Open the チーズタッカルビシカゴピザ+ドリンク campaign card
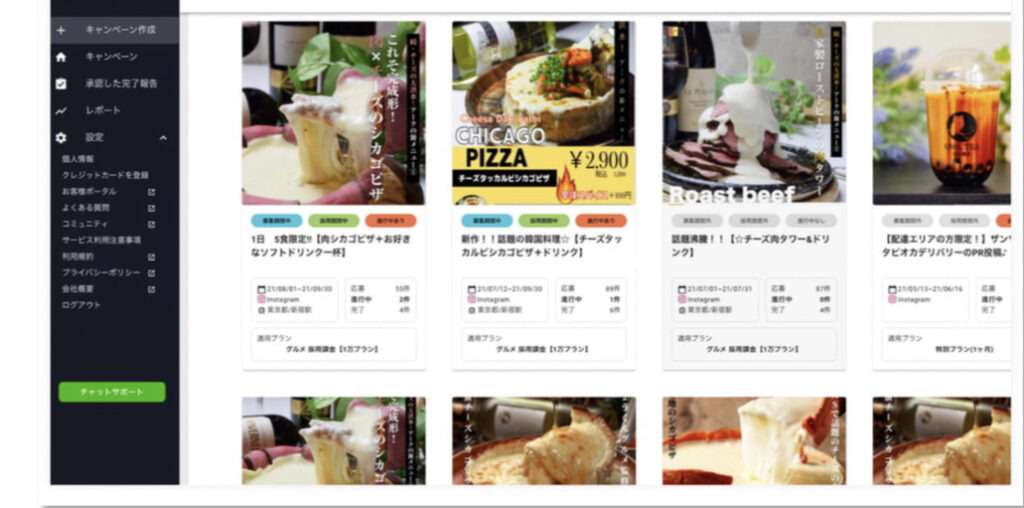1024x508 pixels. point(543,246)
